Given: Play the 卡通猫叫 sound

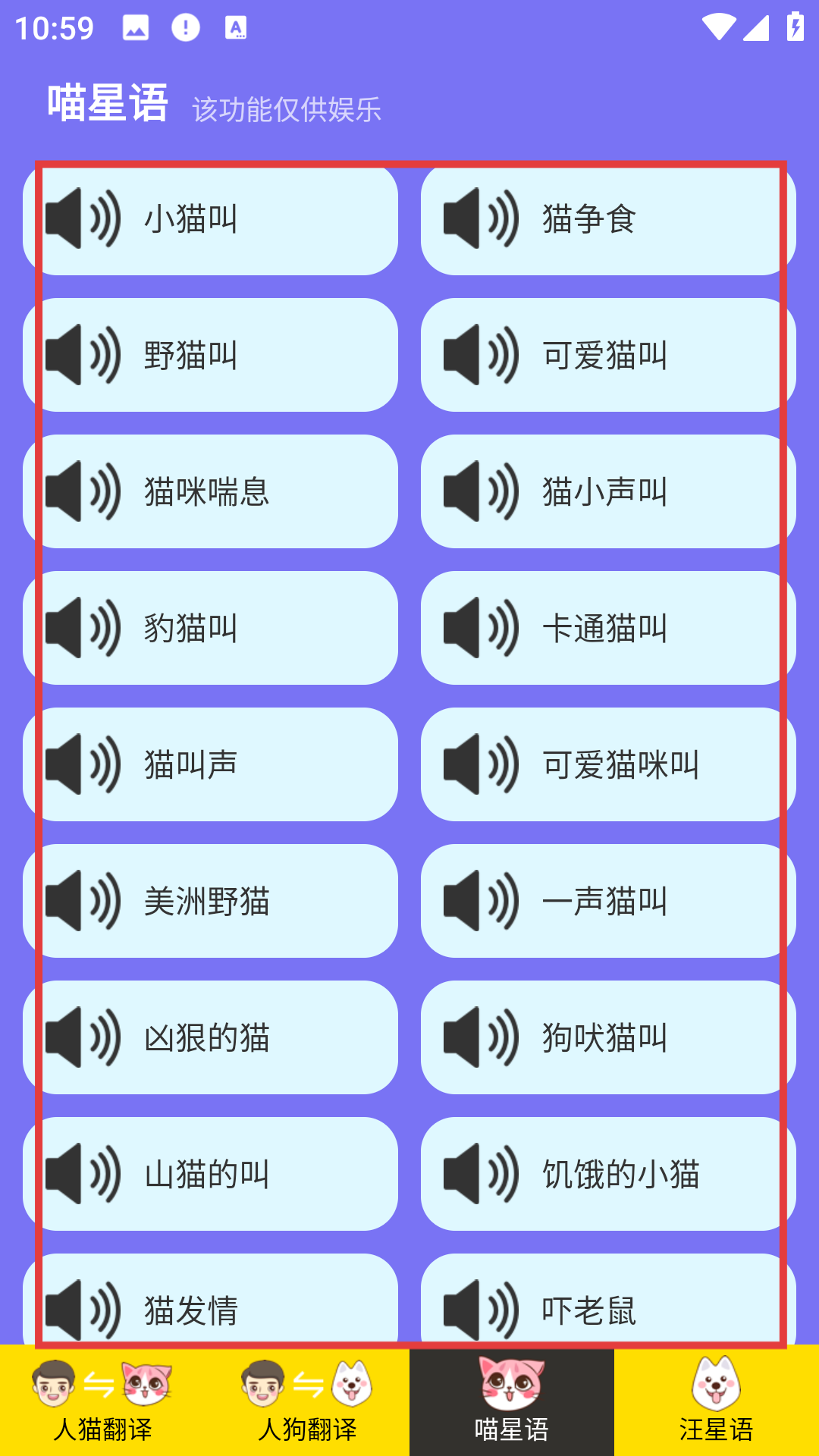Looking at the screenshot, I should tap(607, 629).
